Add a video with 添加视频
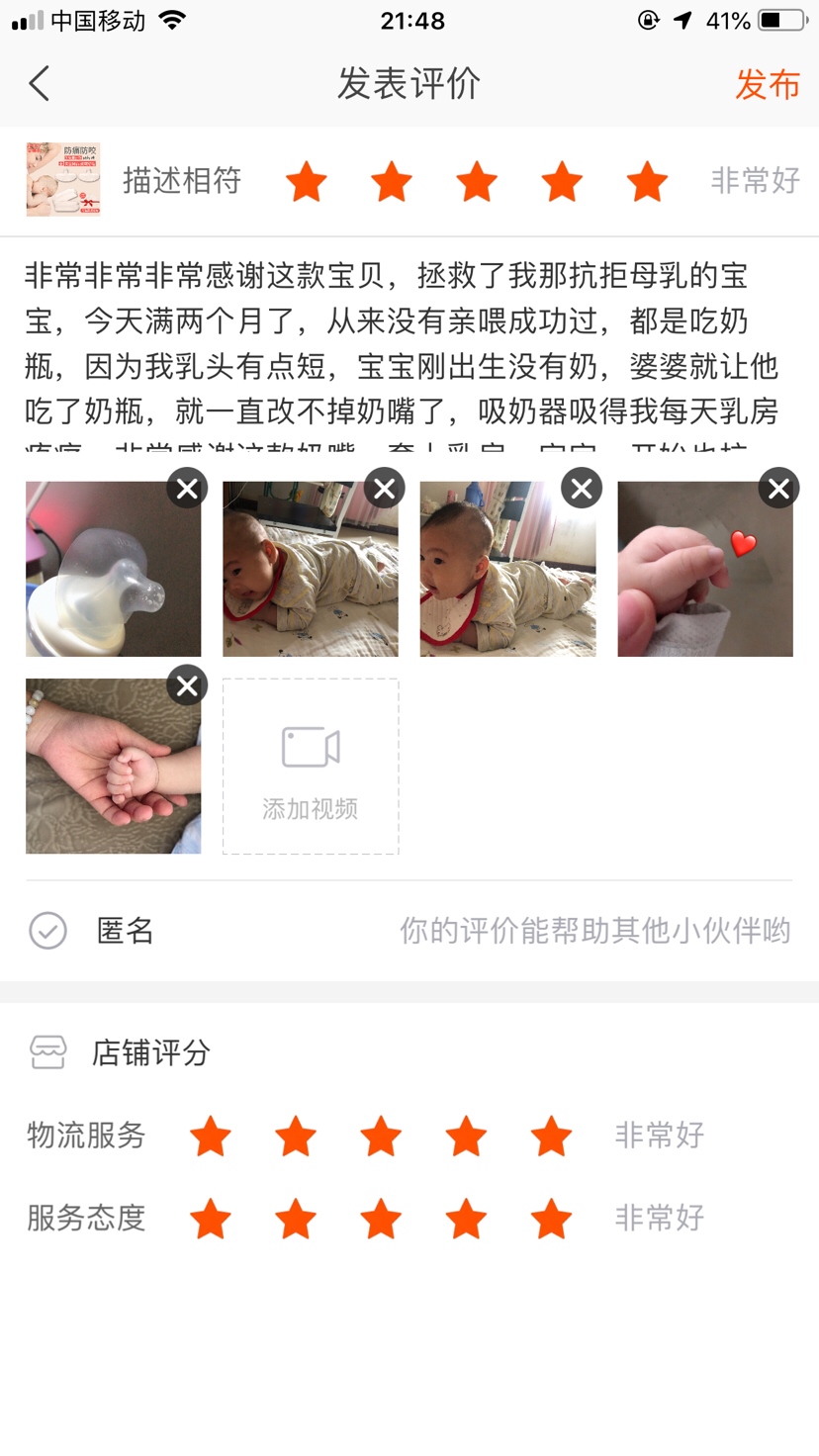 click(x=311, y=767)
